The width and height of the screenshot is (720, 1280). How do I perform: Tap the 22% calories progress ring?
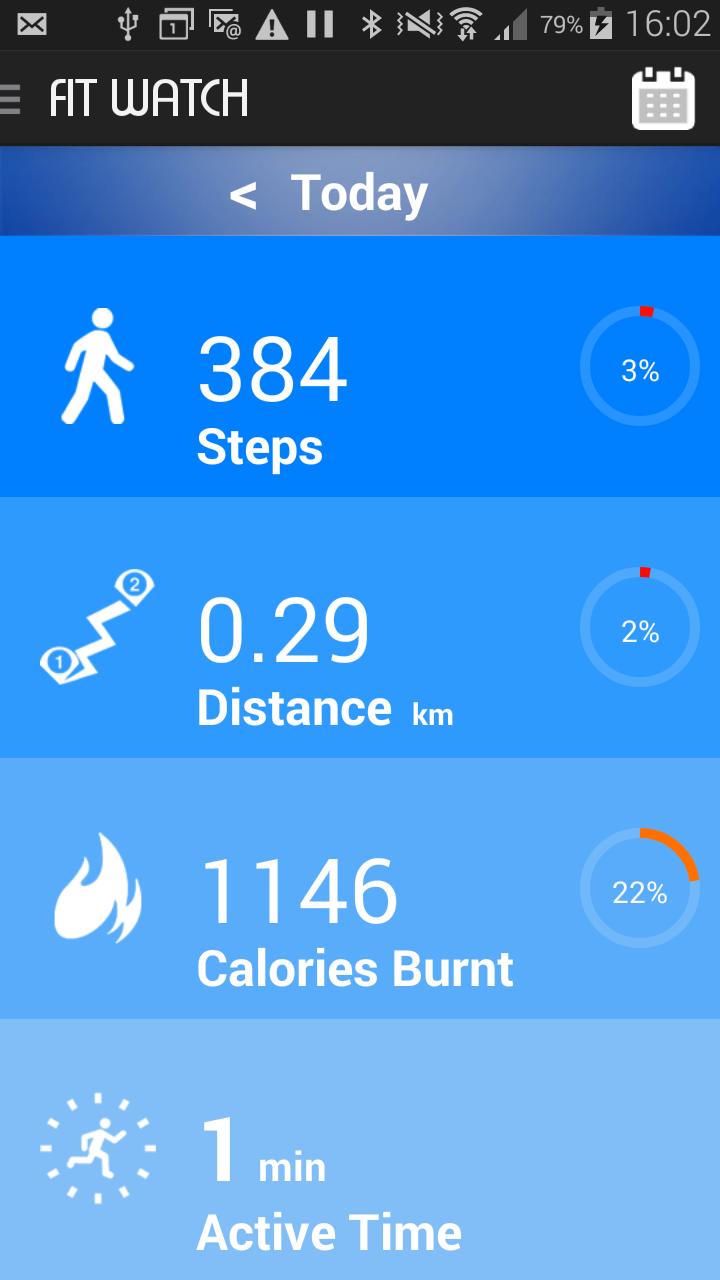(640, 890)
